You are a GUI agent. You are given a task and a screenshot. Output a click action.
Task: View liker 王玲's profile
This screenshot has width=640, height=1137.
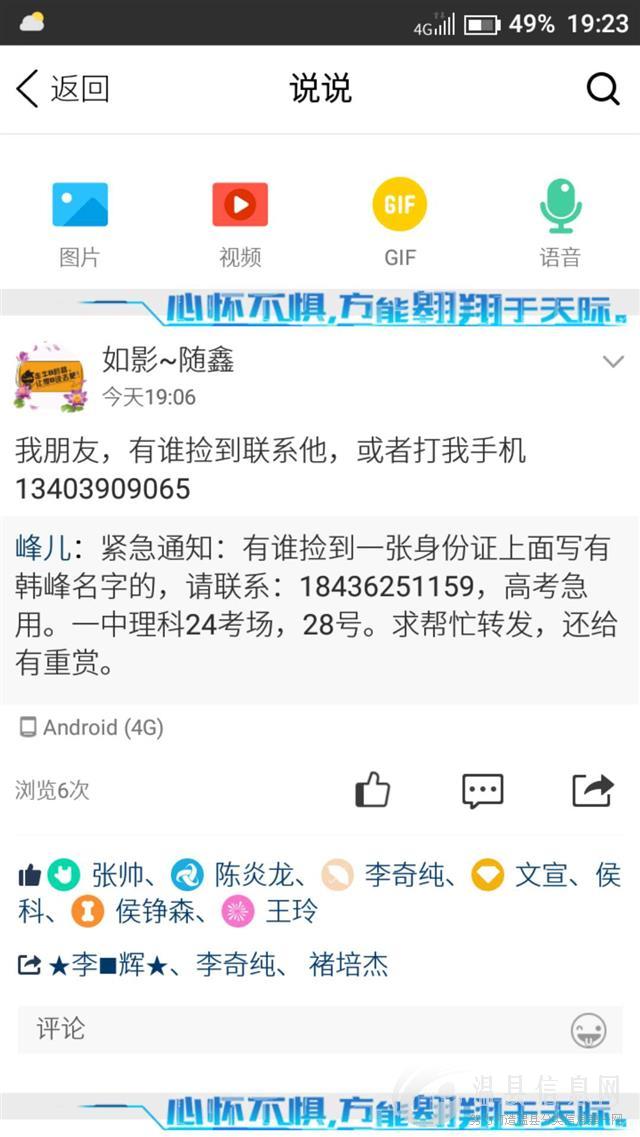point(291,911)
